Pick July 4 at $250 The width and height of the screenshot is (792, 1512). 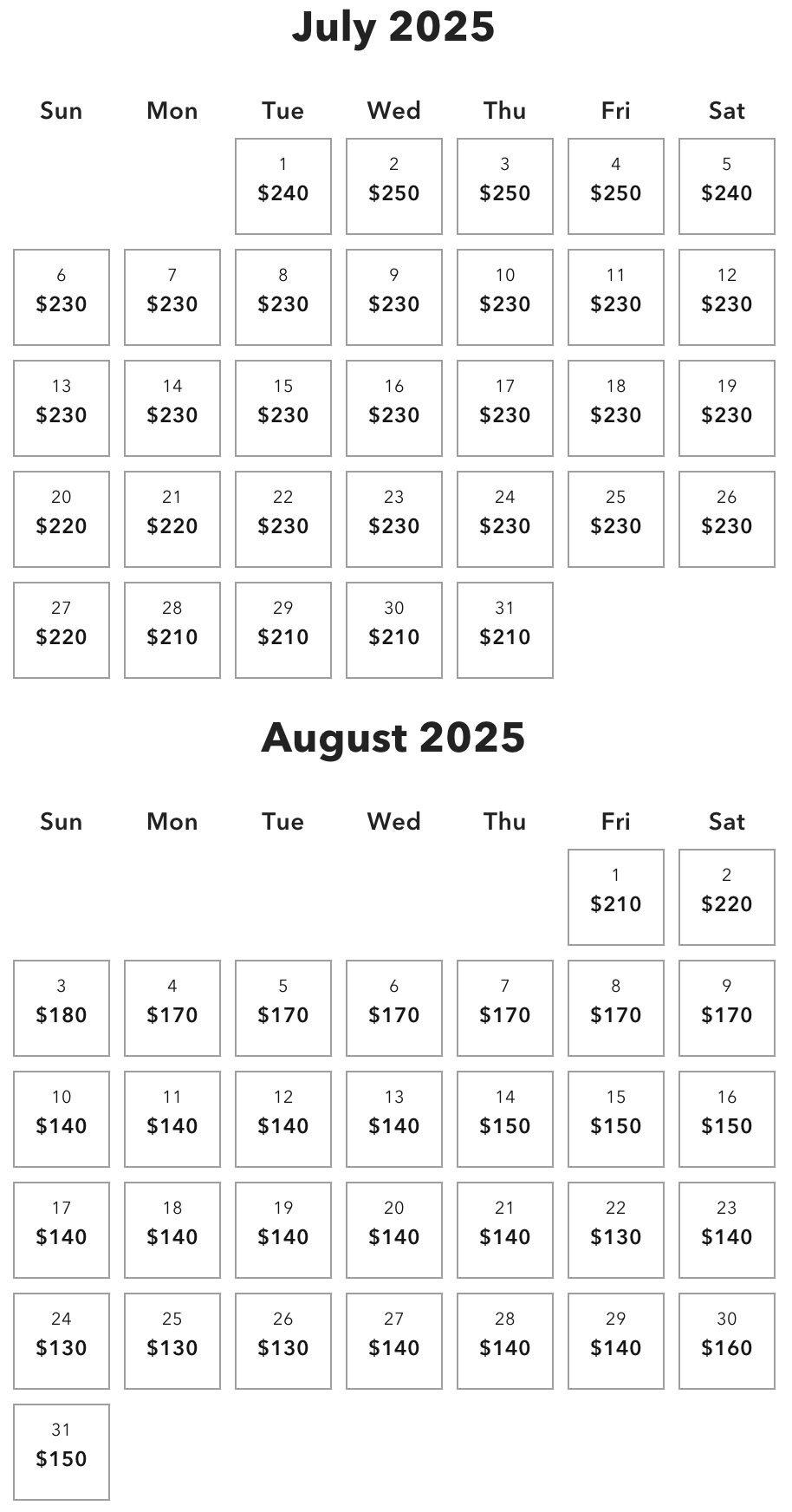(x=616, y=186)
